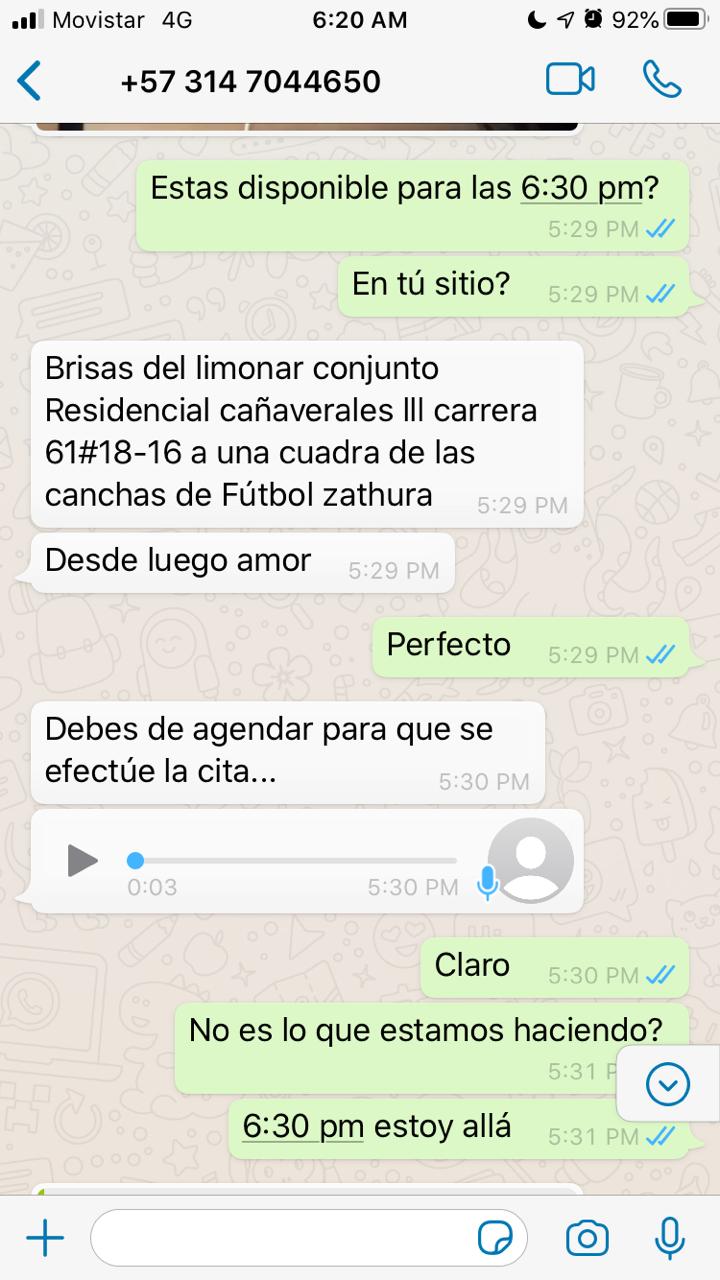Go back to the chat list
The image size is (720, 1280).
(30, 80)
